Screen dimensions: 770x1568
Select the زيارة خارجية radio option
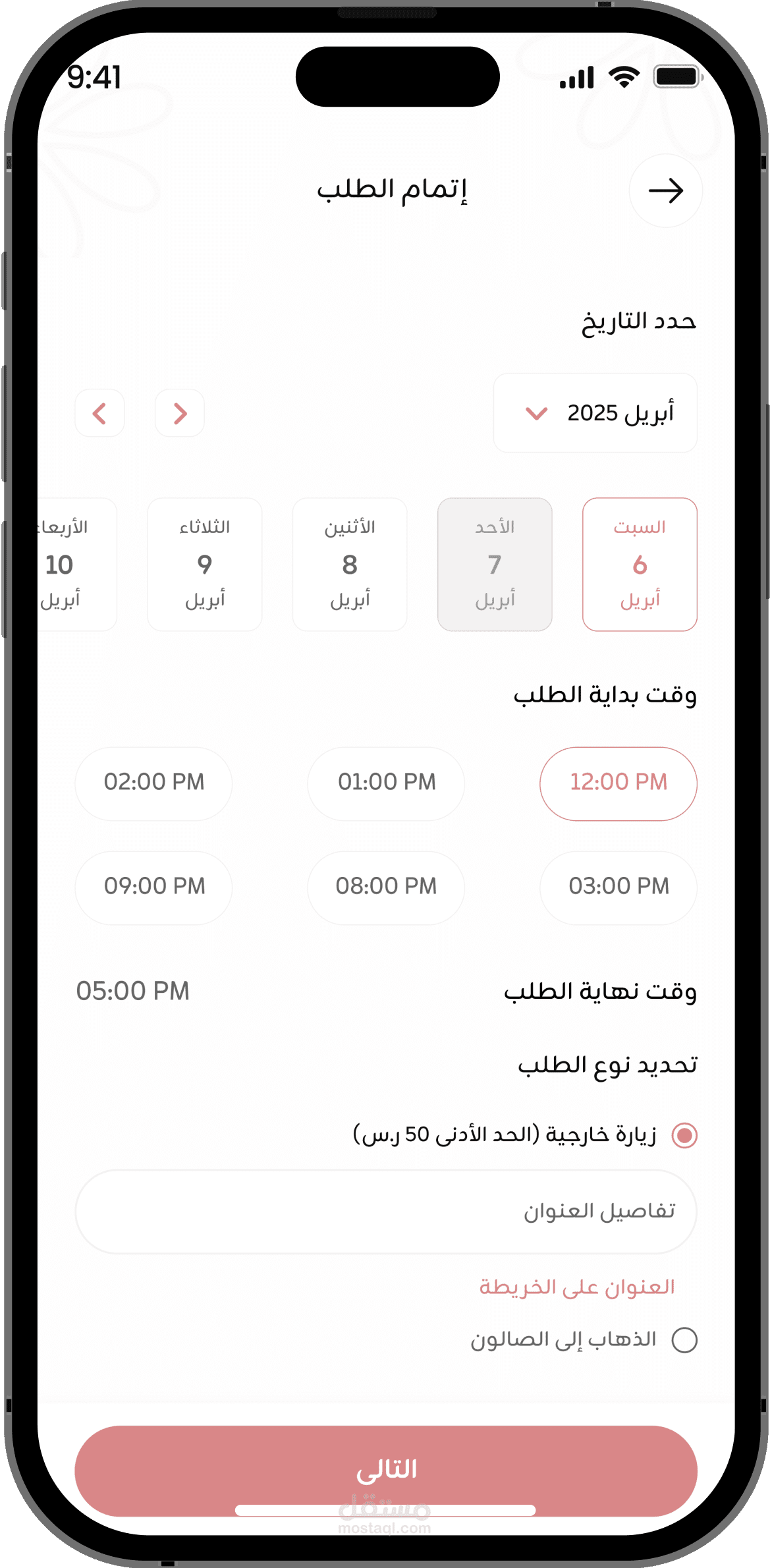(x=684, y=1135)
